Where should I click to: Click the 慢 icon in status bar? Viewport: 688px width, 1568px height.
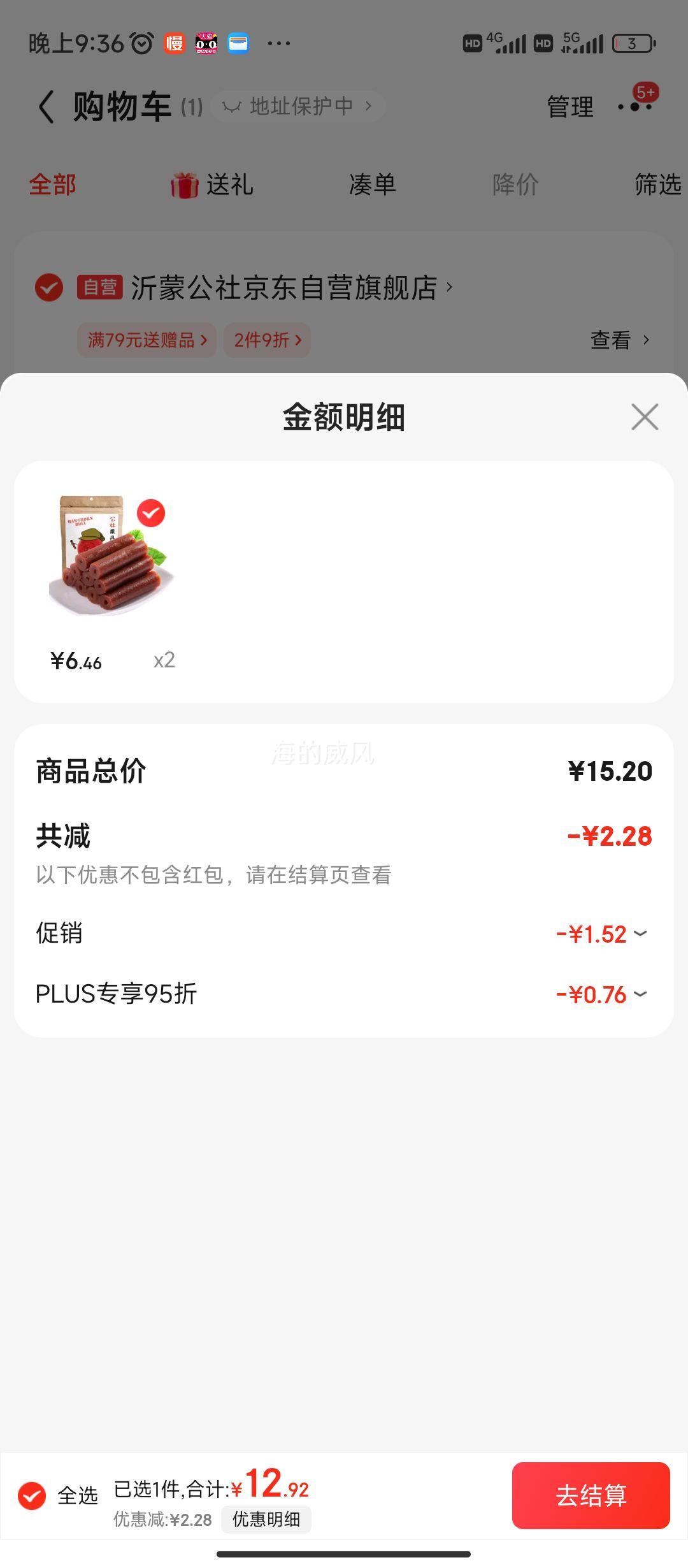tap(173, 42)
